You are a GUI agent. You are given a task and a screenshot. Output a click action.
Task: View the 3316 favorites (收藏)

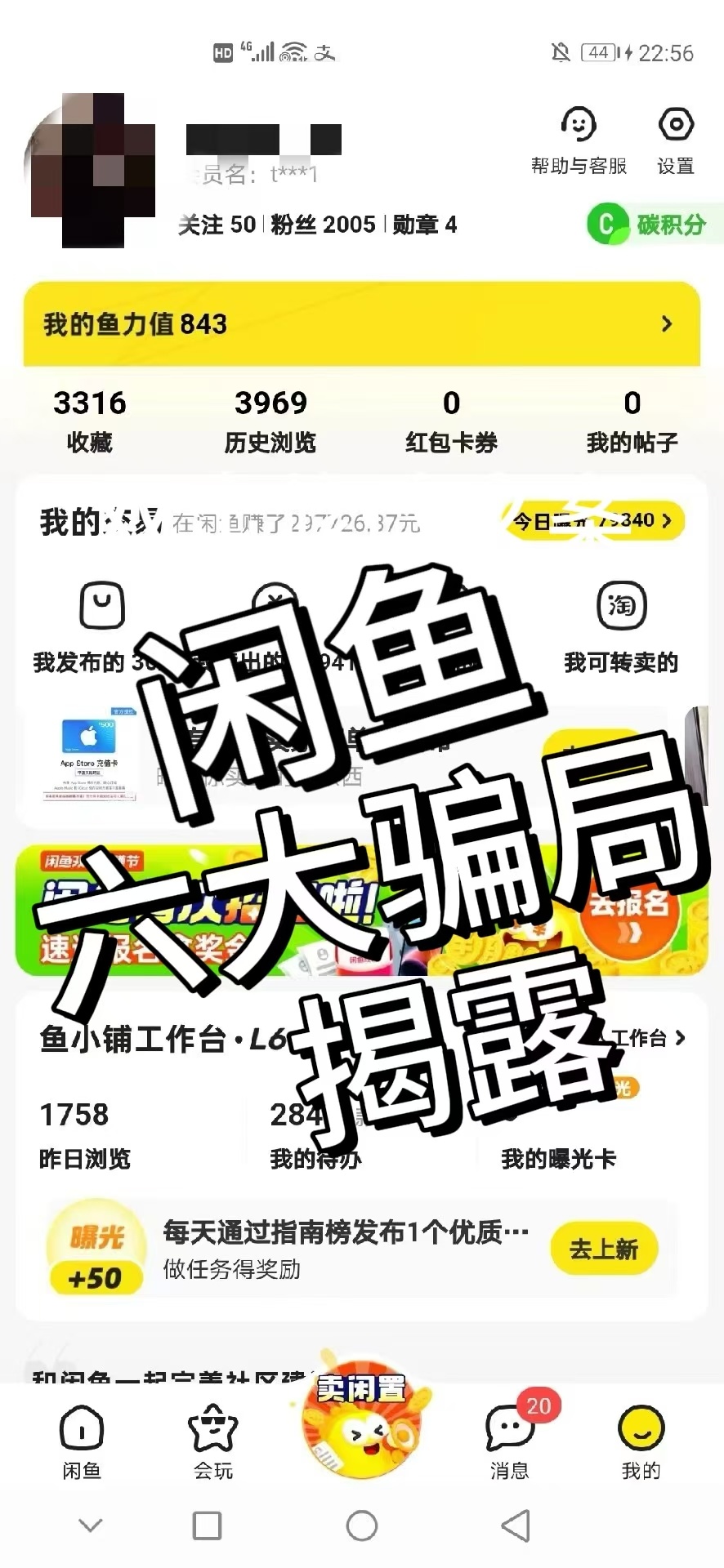point(90,420)
